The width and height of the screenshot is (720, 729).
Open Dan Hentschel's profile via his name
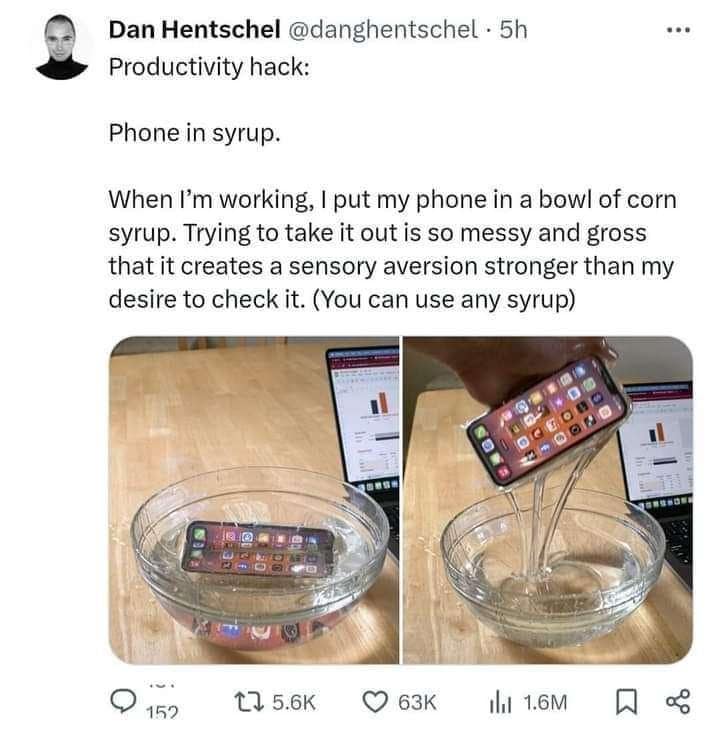click(x=194, y=30)
